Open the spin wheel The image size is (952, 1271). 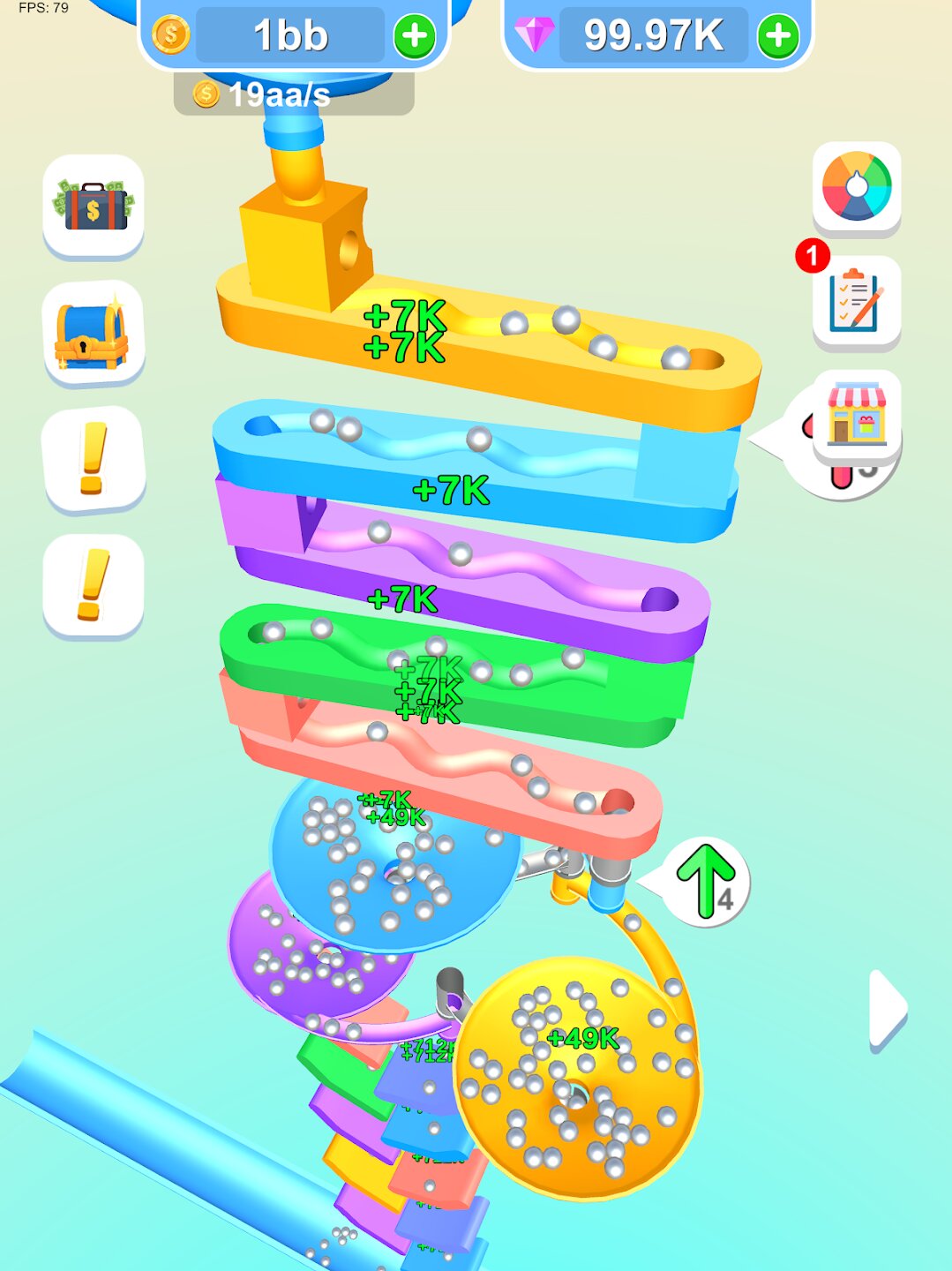coord(857,187)
